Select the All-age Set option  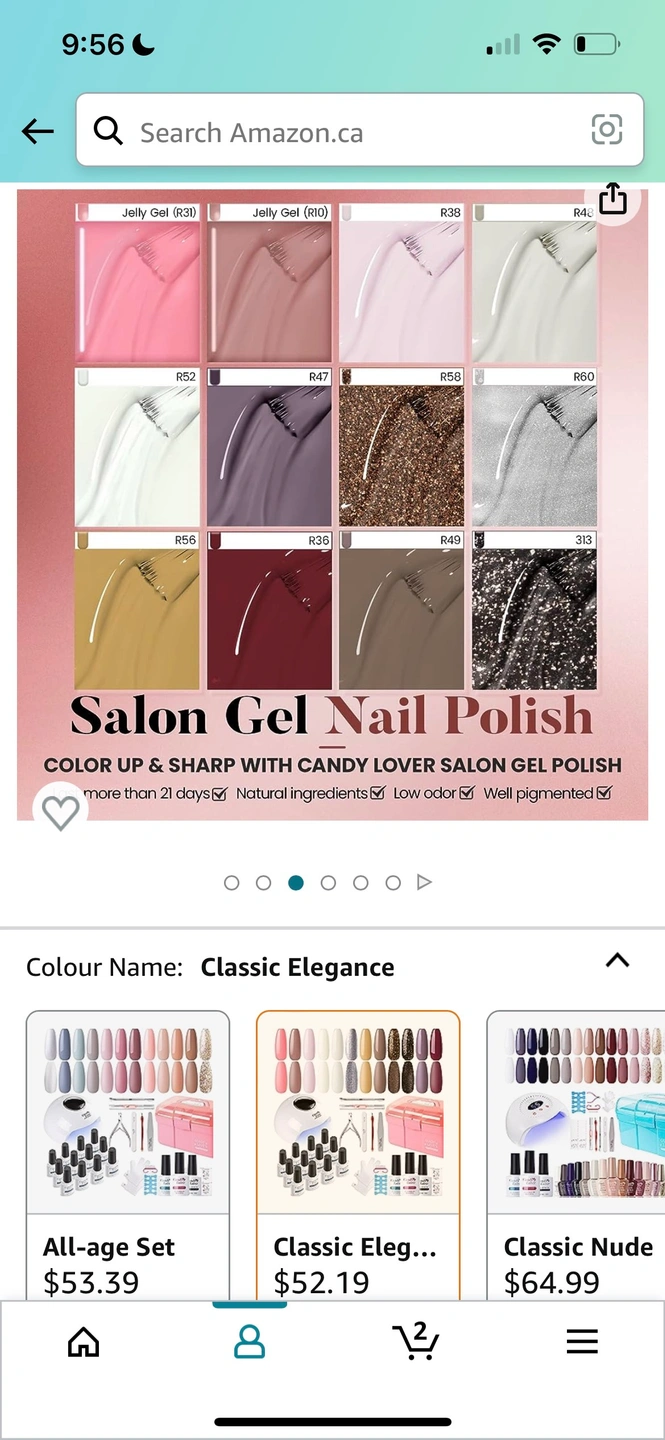(x=128, y=1150)
